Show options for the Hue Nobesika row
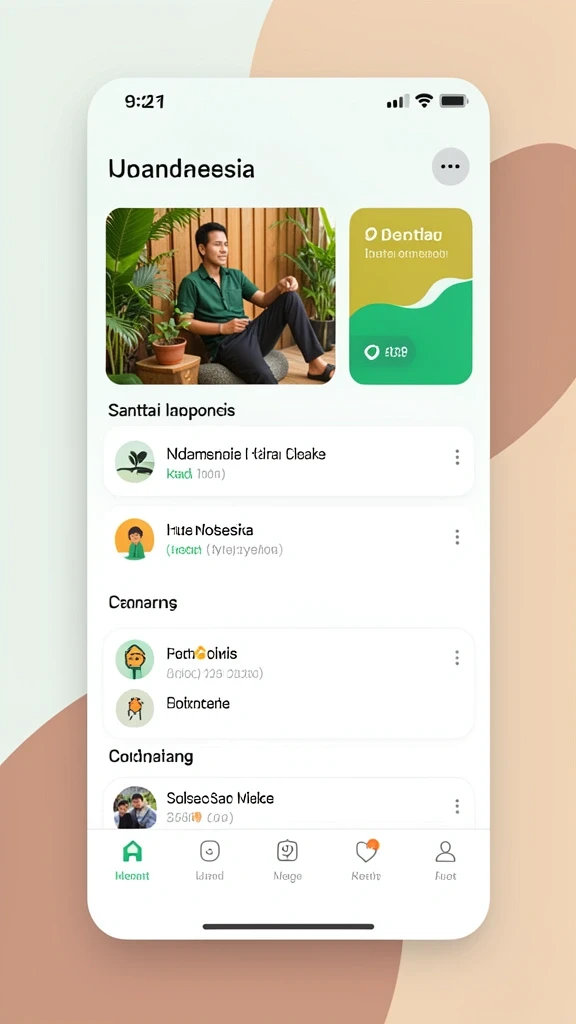576x1024 pixels. (457, 537)
